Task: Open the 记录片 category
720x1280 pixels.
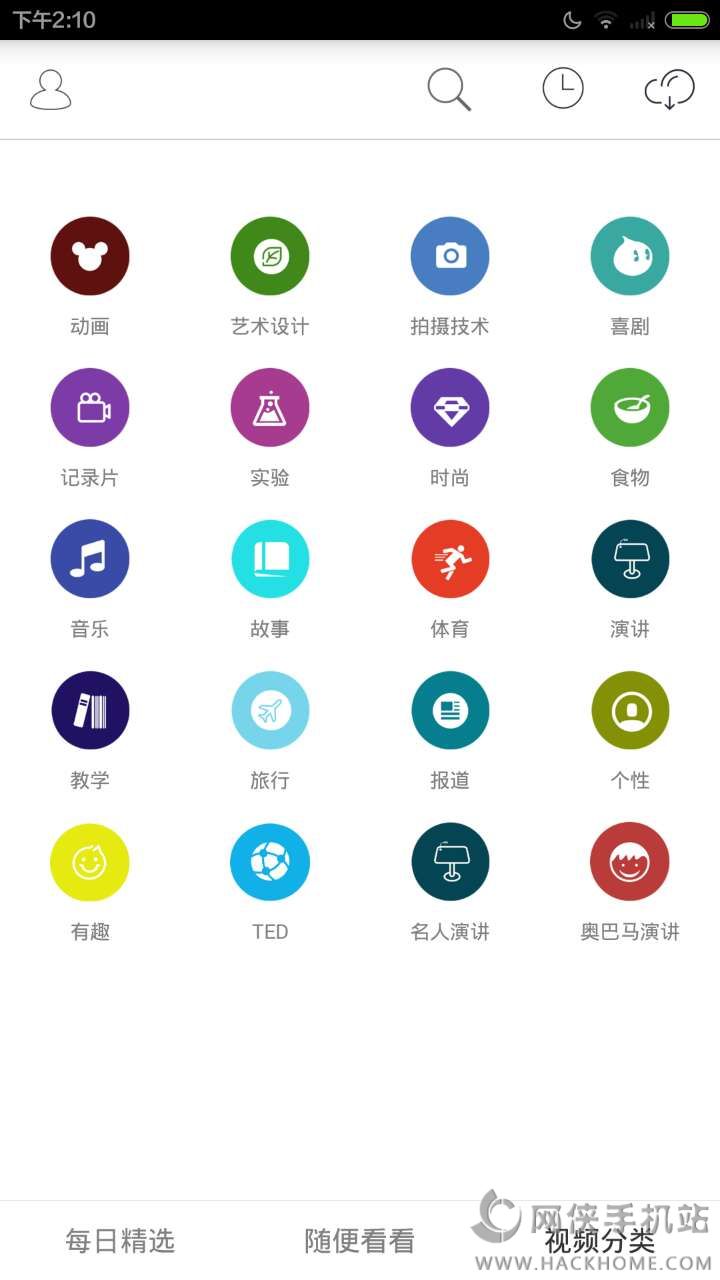Action: 90,407
